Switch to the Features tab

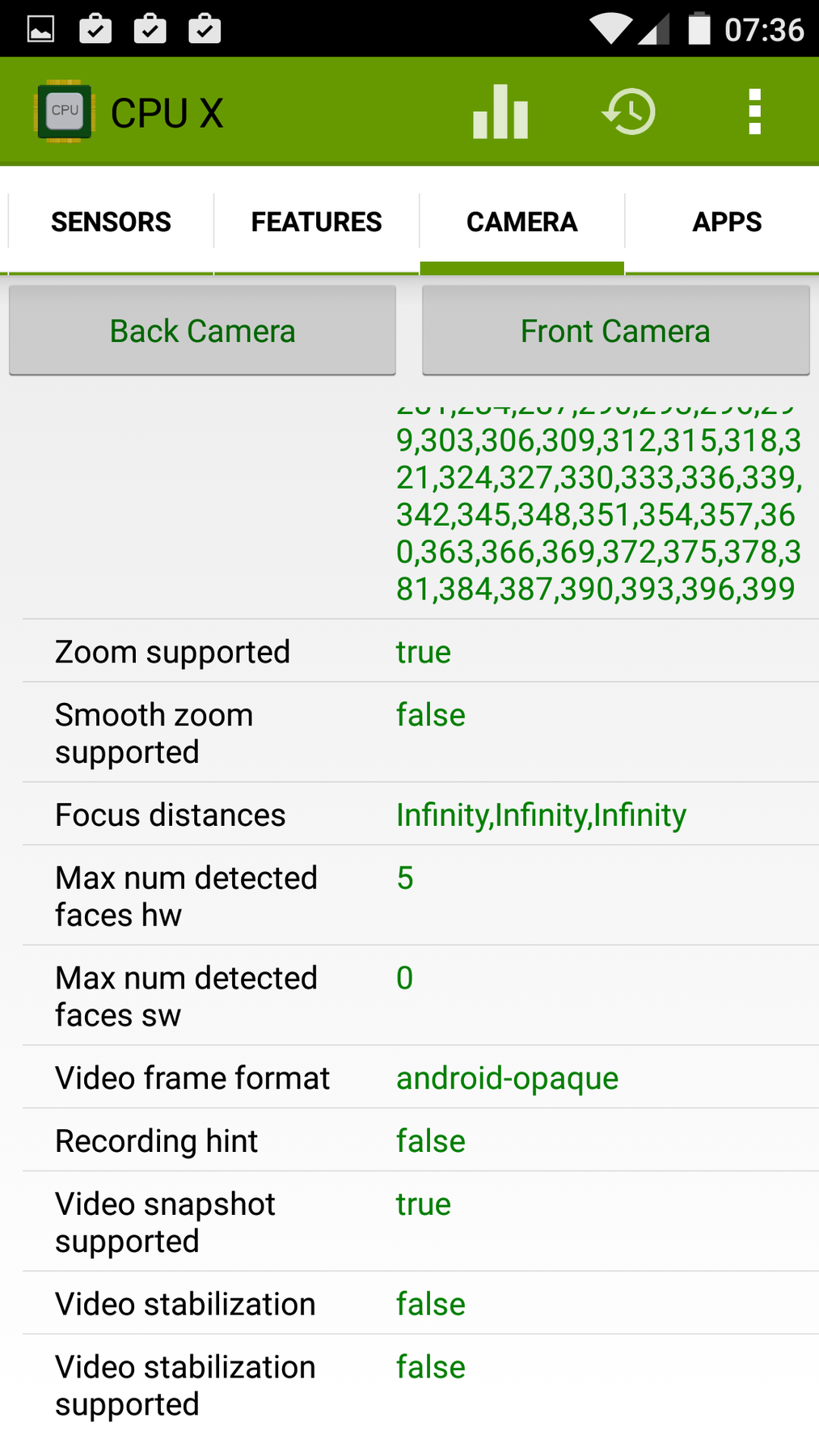tap(316, 222)
